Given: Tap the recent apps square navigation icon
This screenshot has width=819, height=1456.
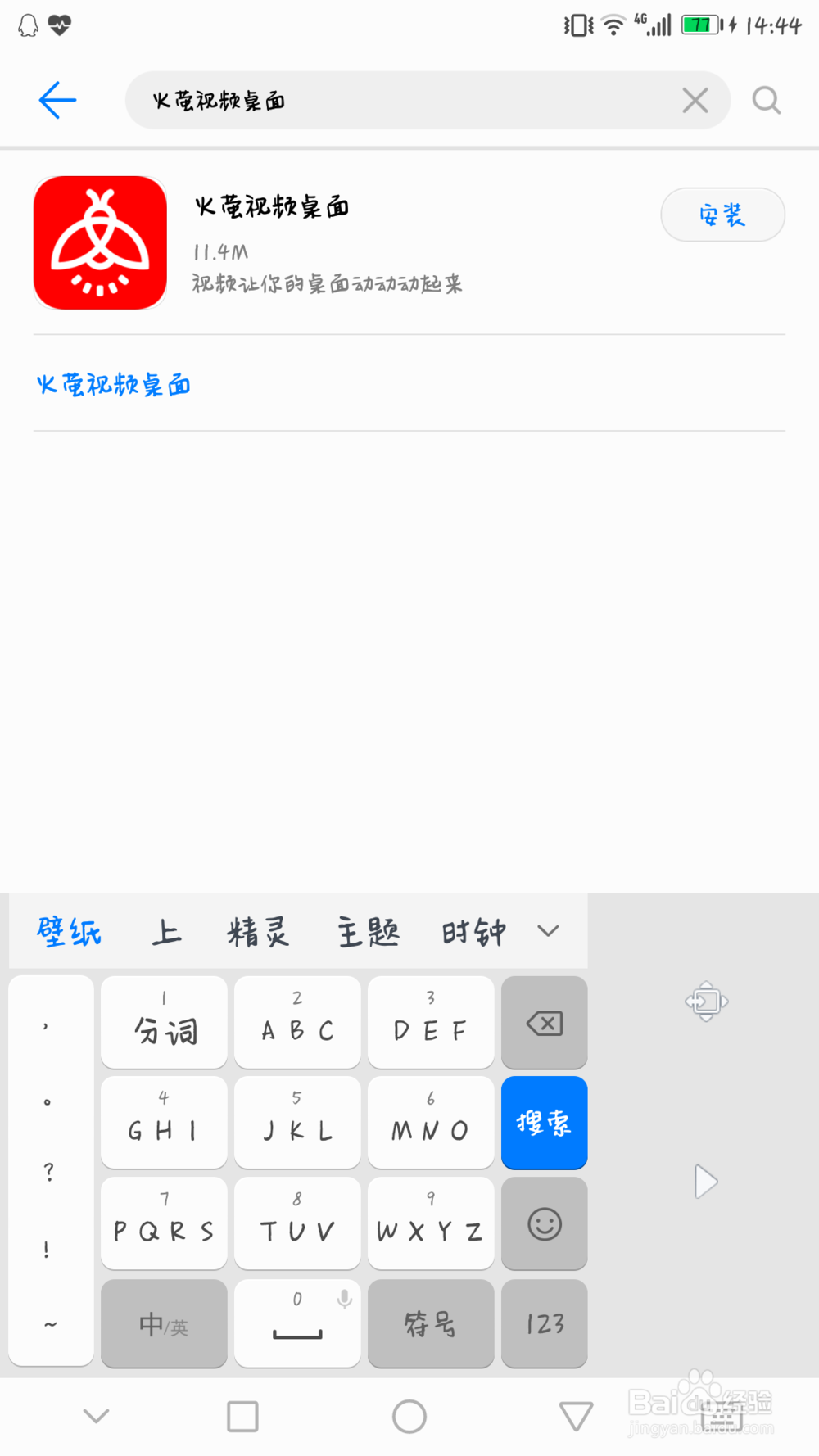Looking at the screenshot, I should (242, 1415).
